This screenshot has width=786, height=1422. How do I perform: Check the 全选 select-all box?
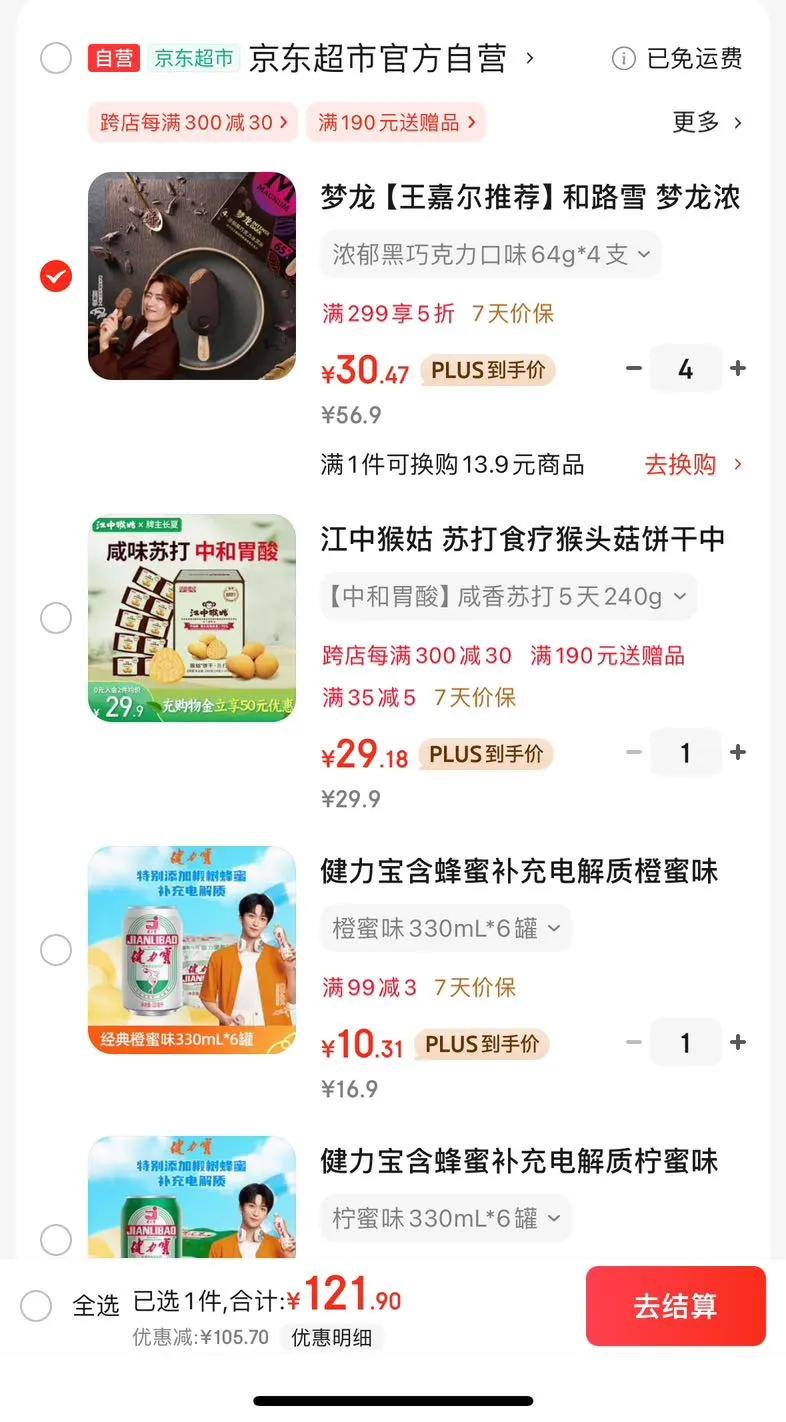pyautogui.click(x=36, y=1305)
